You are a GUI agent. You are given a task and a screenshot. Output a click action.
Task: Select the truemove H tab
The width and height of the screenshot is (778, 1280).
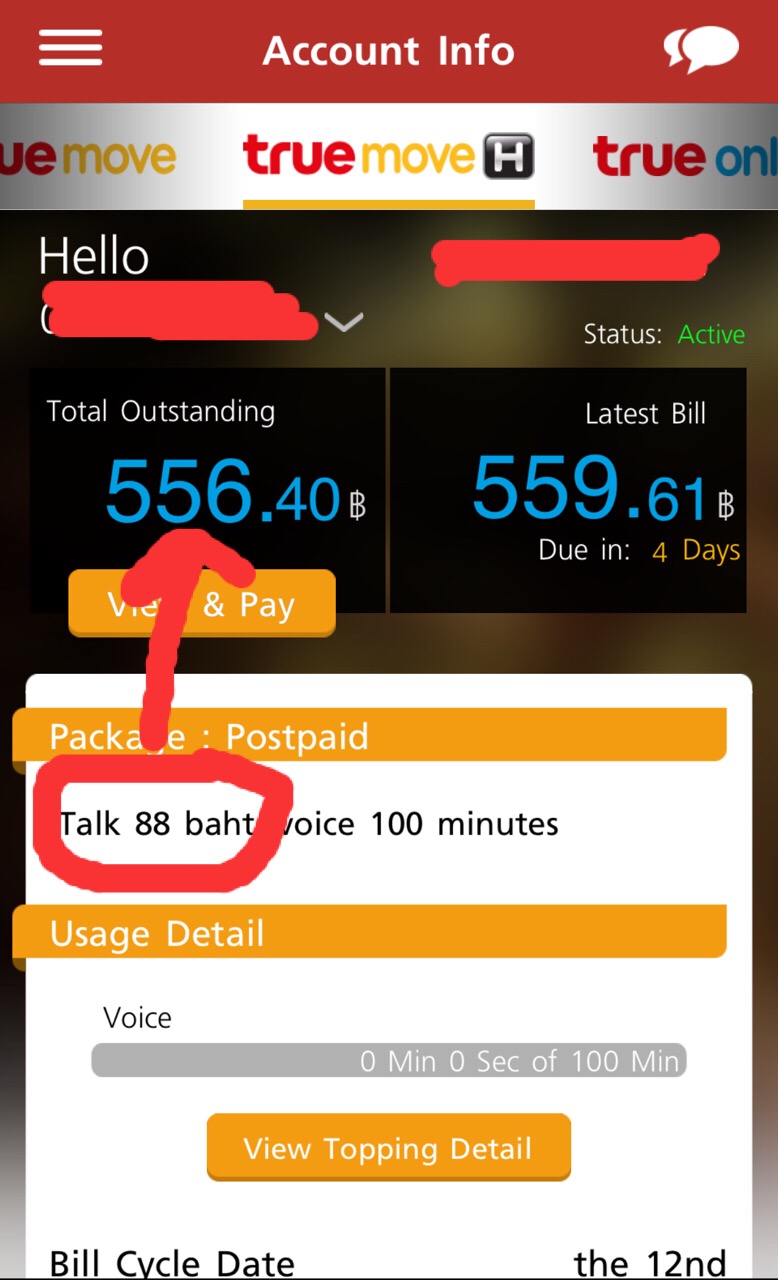point(389,157)
